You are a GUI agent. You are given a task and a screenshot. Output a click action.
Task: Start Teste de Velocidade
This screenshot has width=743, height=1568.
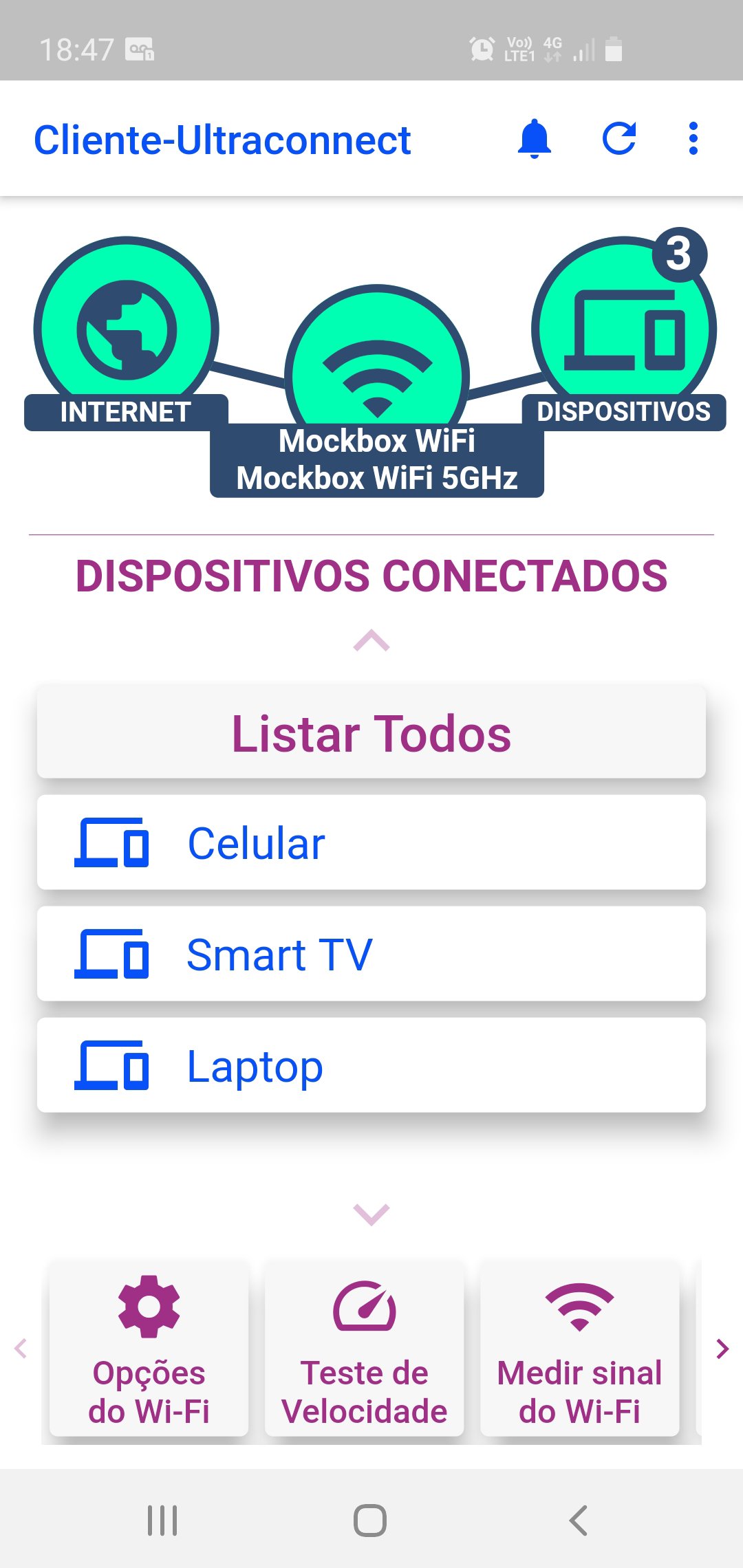[x=365, y=1349]
